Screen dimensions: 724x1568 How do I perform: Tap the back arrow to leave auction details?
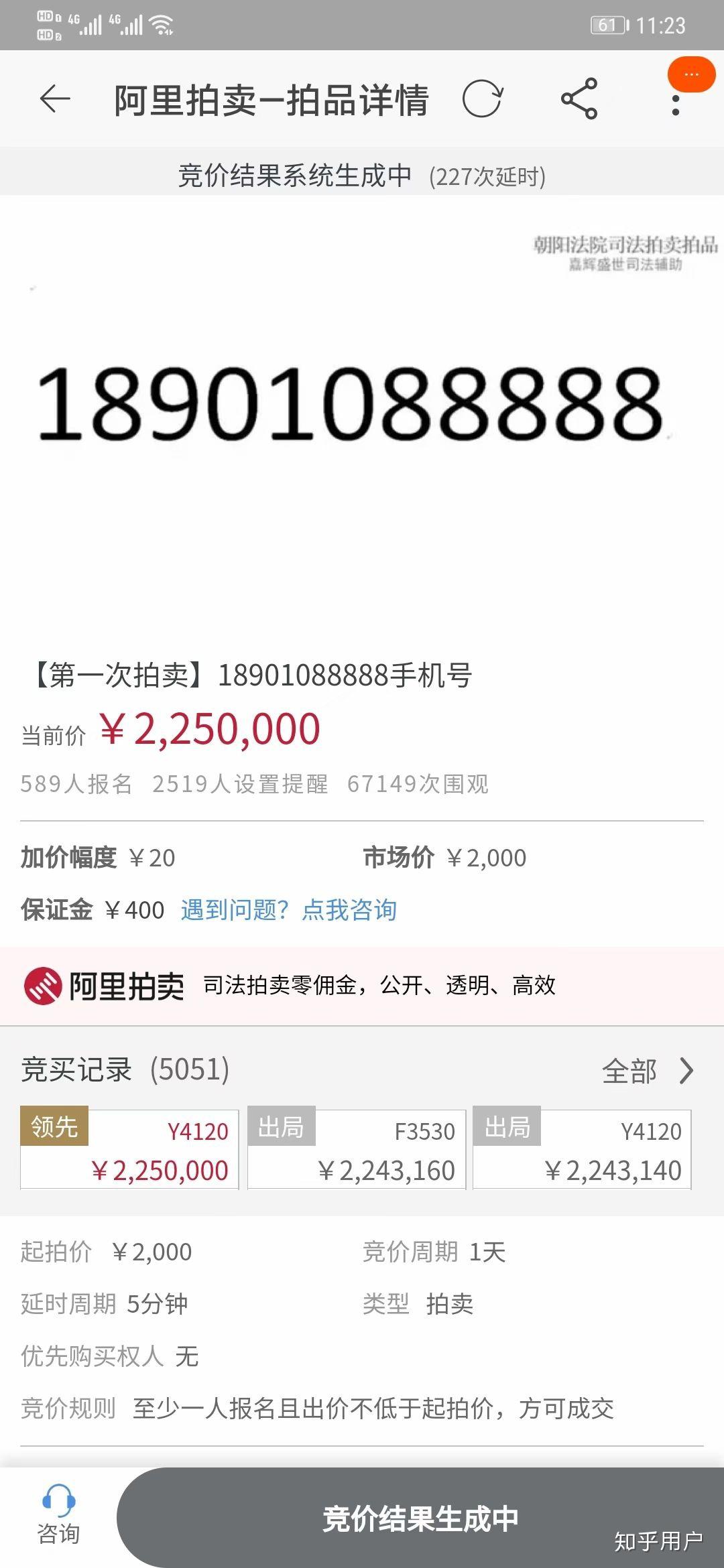(x=56, y=99)
